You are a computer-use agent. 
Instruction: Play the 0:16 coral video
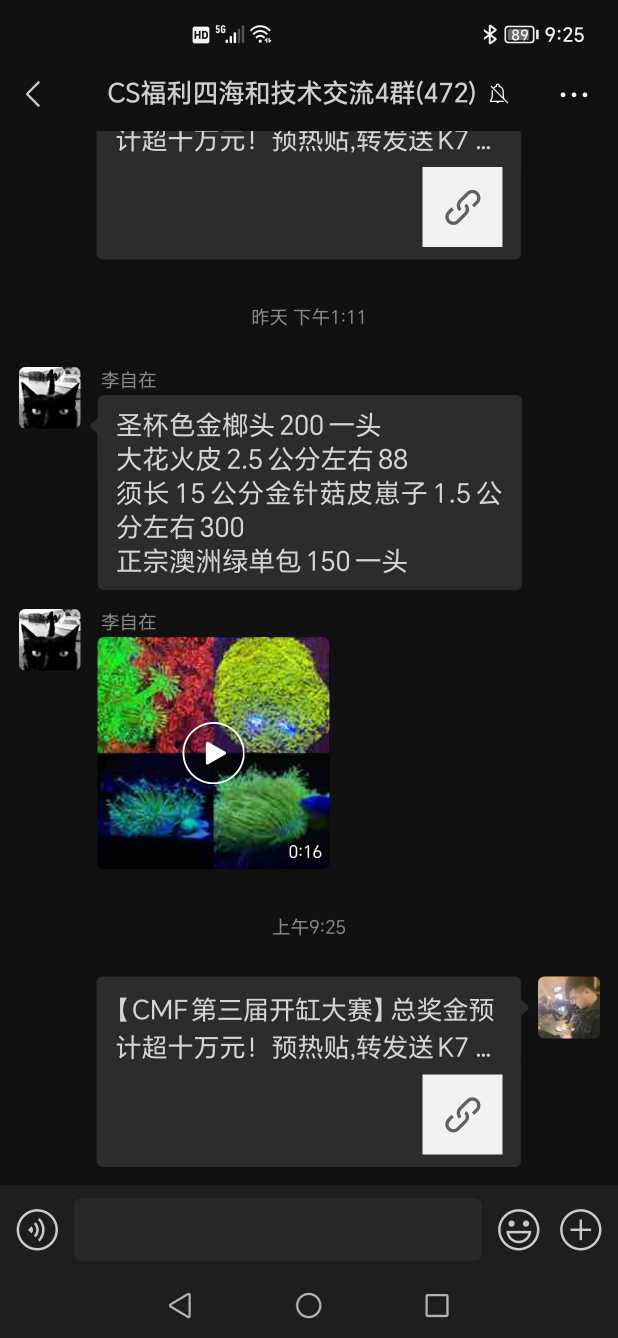click(213, 753)
